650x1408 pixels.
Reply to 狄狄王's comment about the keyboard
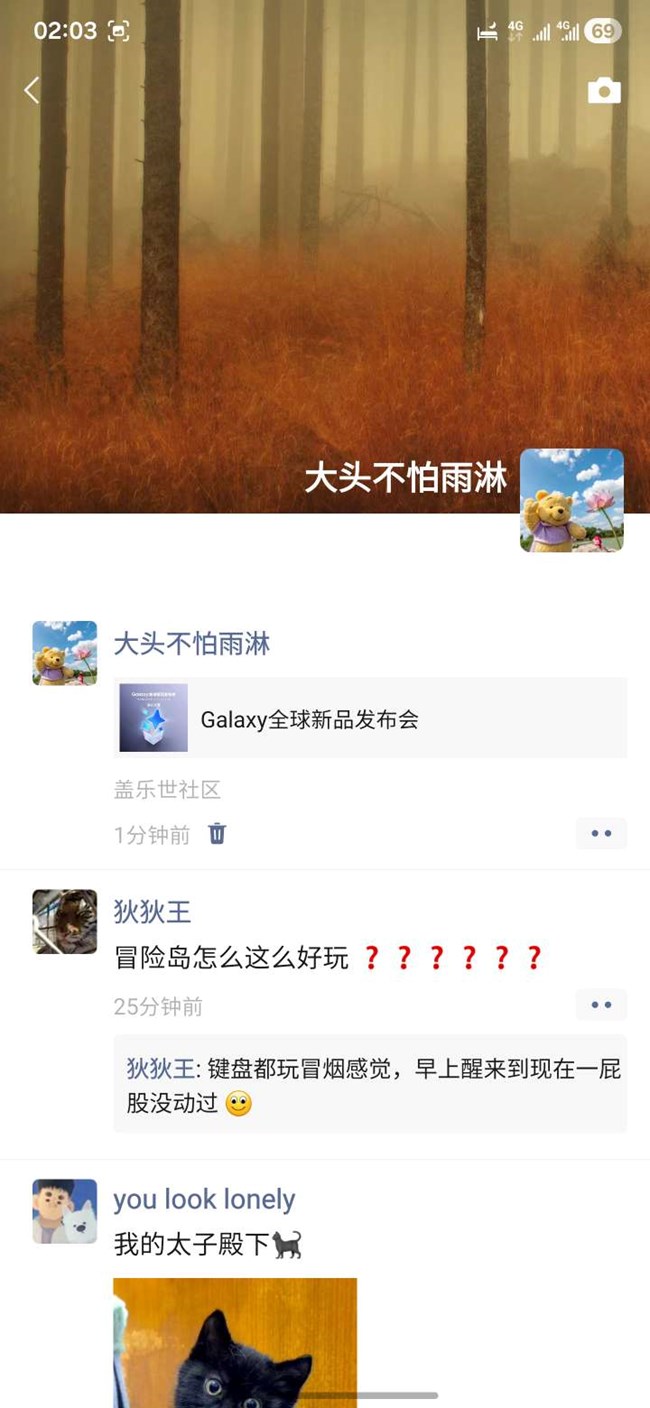(370, 1085)
